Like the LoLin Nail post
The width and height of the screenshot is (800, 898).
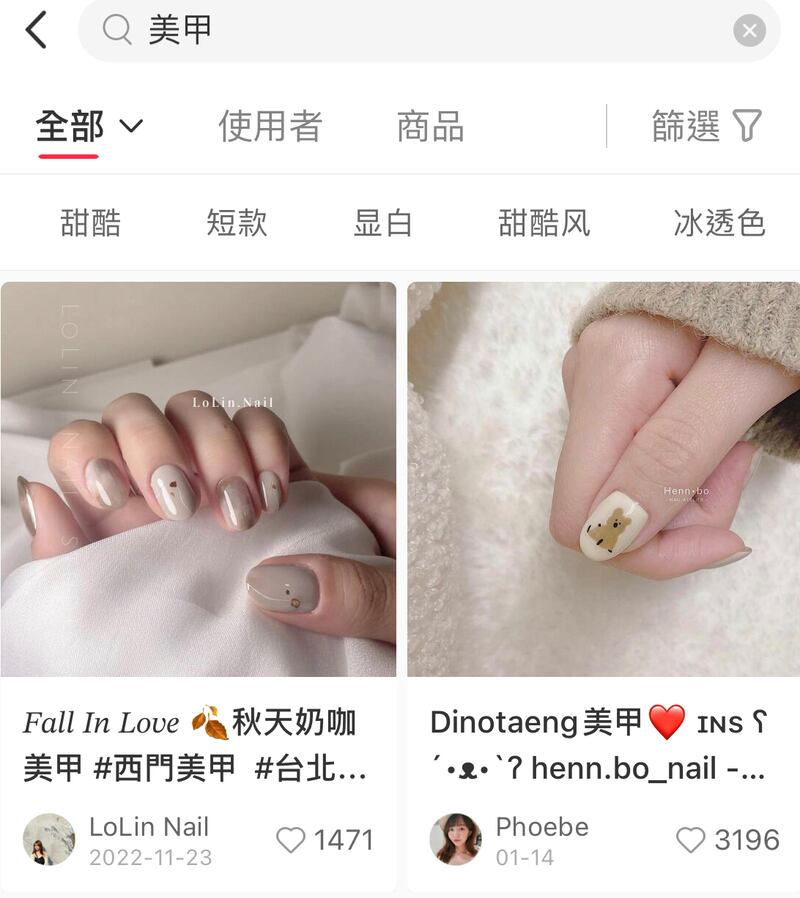tap(290, 840)
